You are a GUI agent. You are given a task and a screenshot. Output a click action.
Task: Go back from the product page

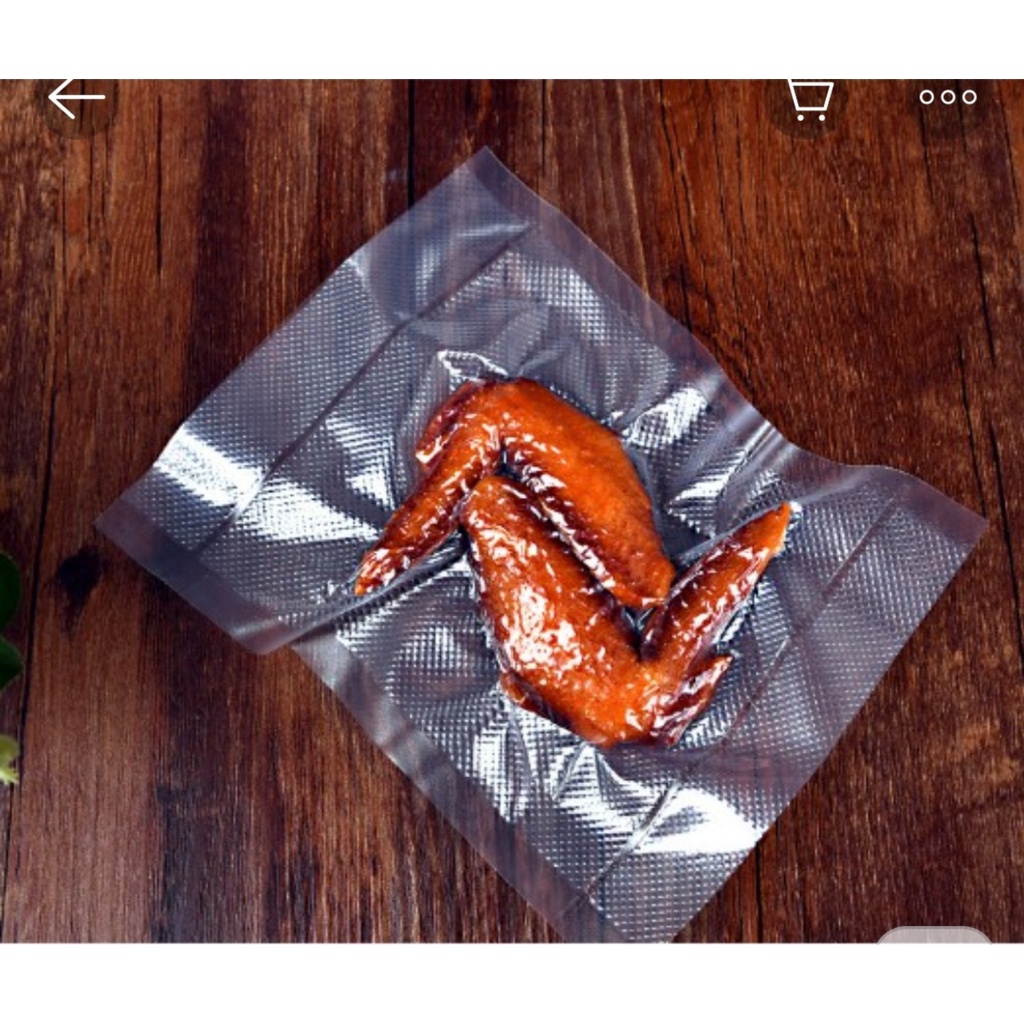[77, 99]
